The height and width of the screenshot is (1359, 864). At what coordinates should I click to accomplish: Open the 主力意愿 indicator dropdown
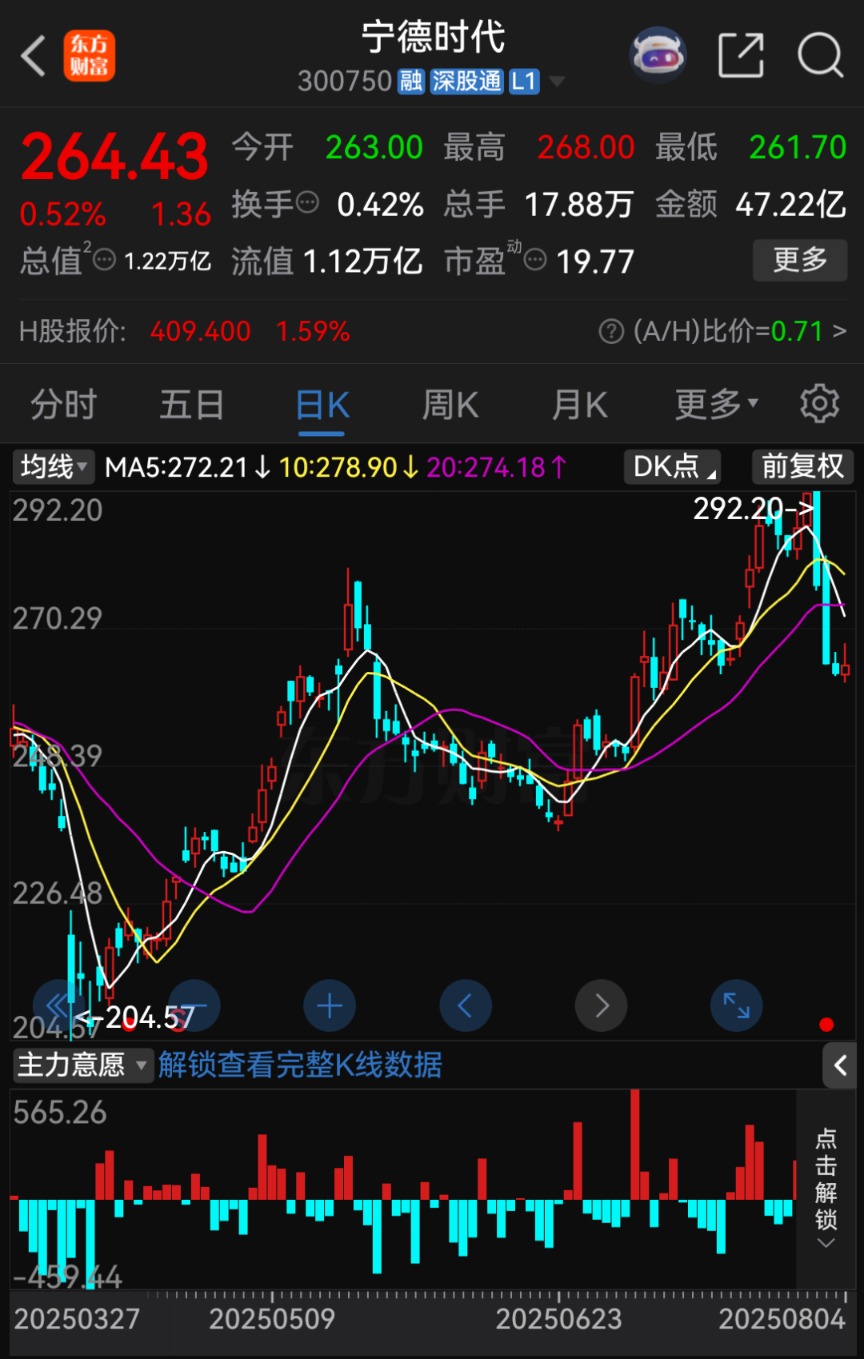[x=83, y=1066]
